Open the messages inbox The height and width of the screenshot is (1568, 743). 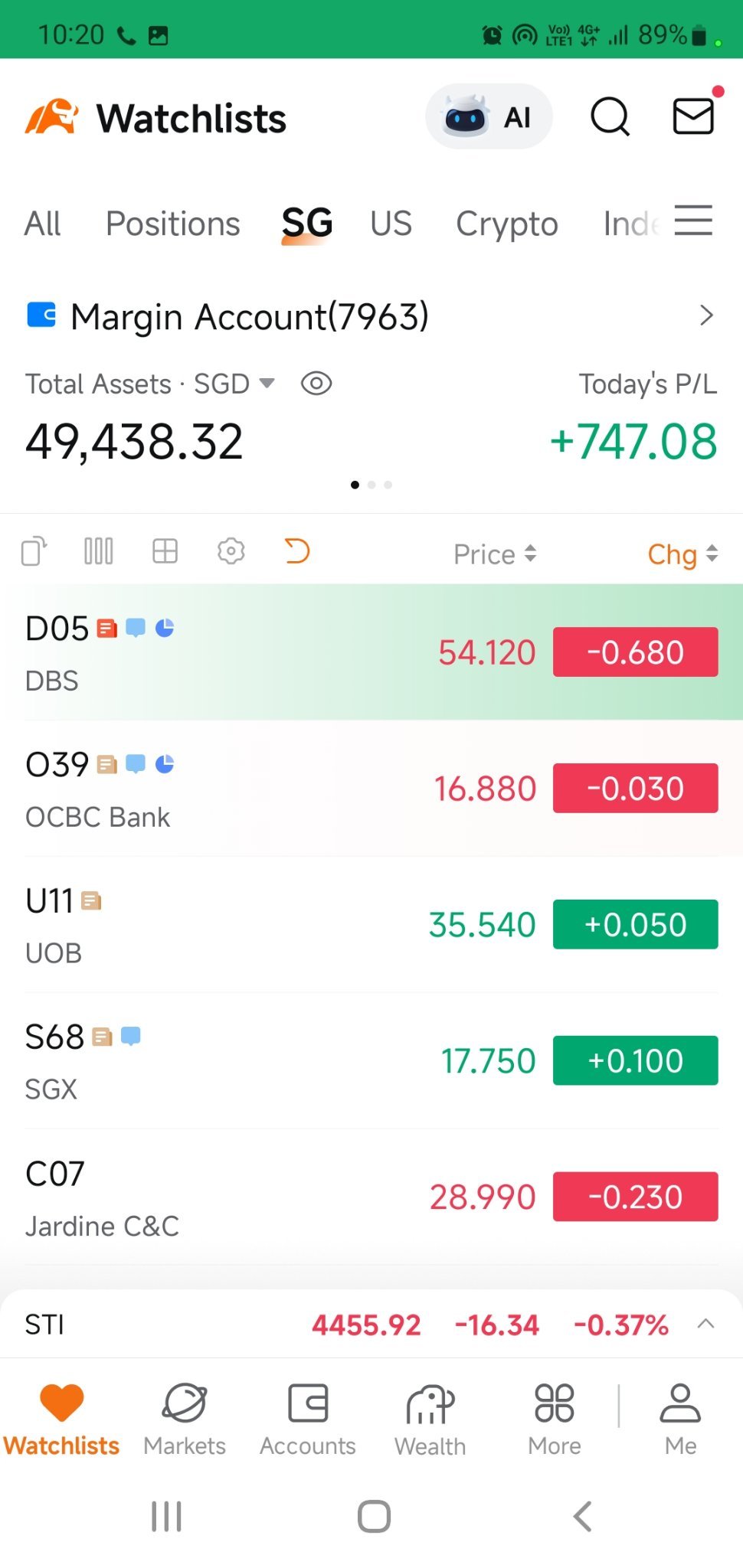click(x=693, y=117)
